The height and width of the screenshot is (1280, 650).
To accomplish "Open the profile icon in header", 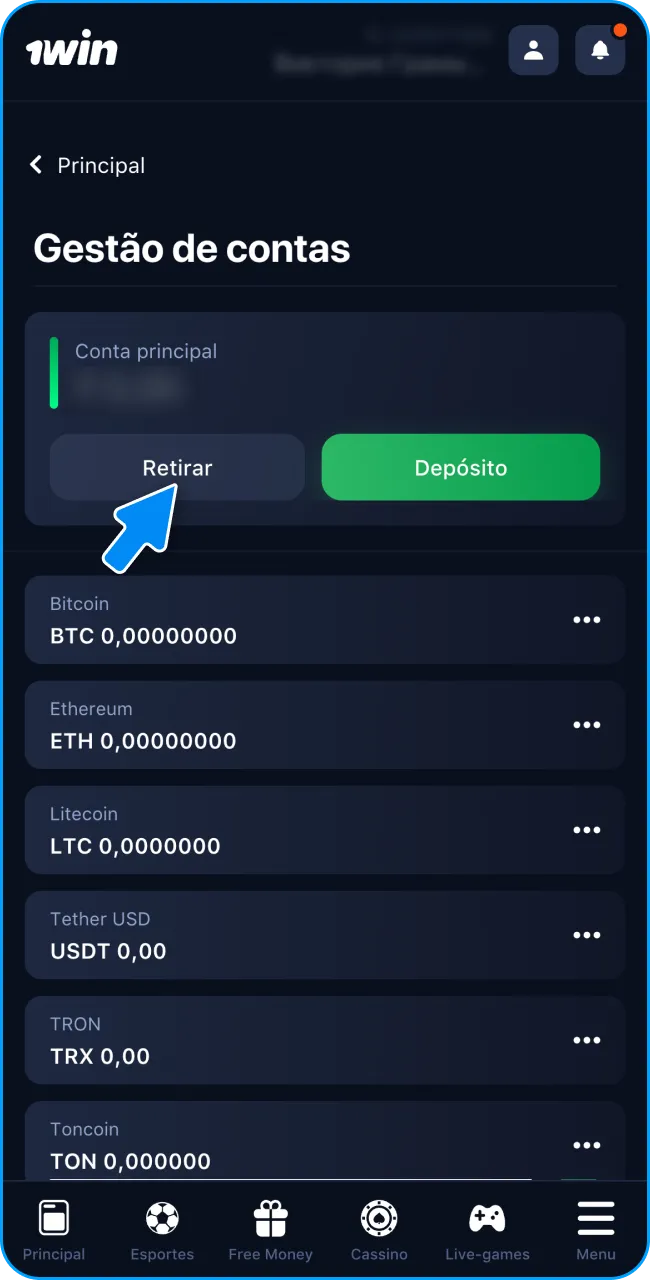I will (x=533, y=50).
